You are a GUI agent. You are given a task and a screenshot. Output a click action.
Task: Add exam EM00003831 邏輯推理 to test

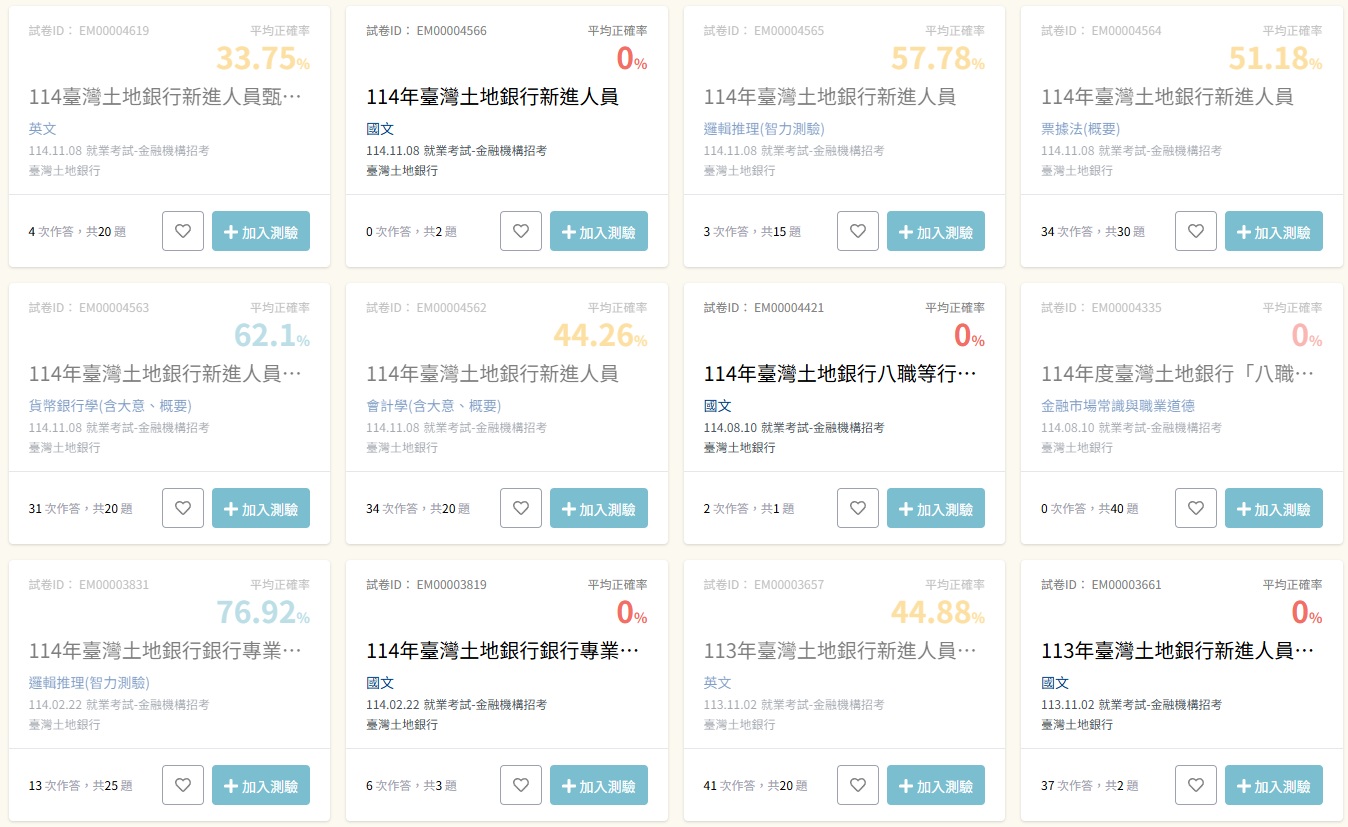pyautogui.click(x=260, y=785)
